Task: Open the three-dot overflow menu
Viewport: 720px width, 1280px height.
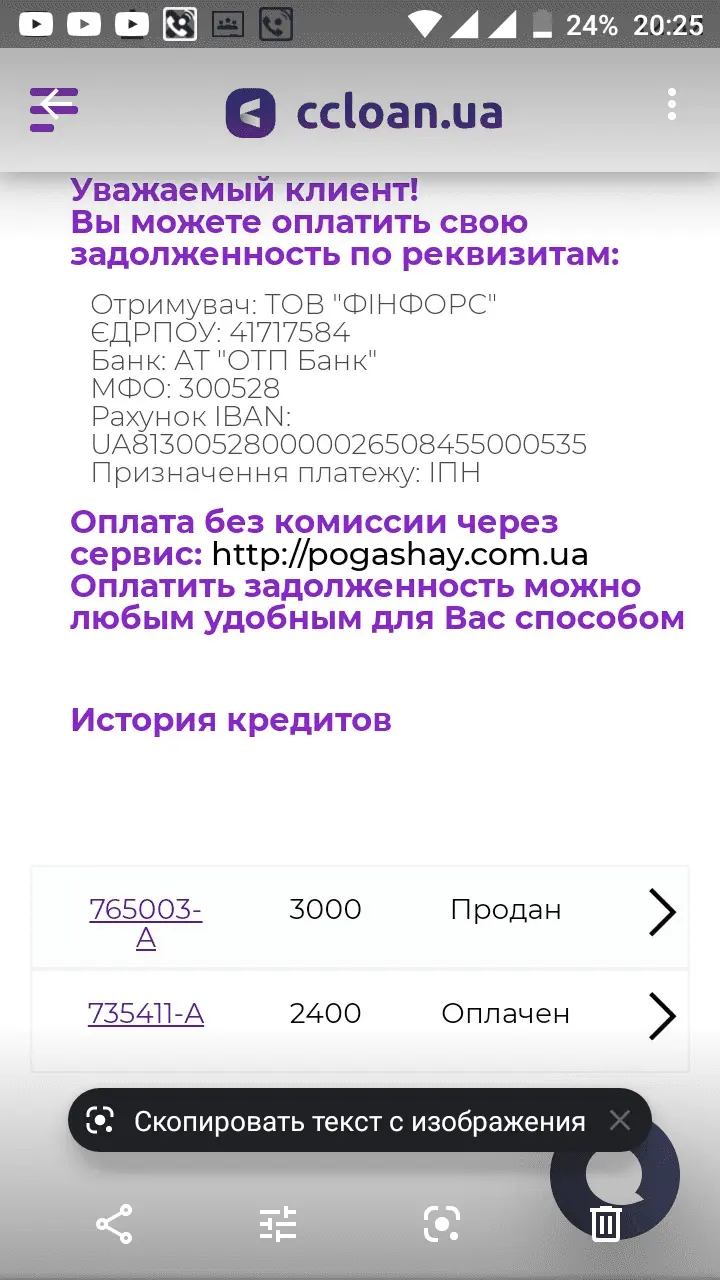Action: (672, 104)
